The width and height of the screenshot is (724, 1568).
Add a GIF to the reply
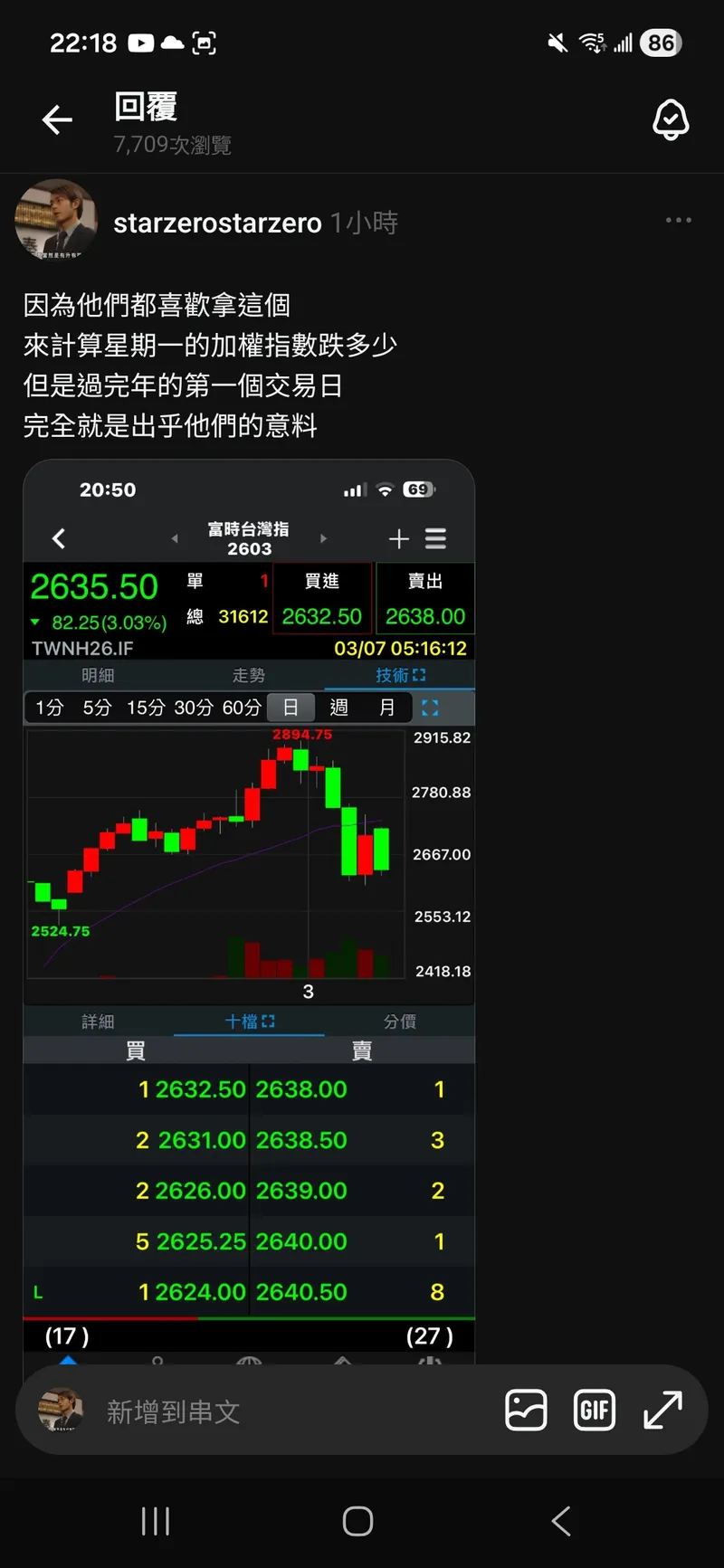pyautogui.click(x=595, y=1410)
